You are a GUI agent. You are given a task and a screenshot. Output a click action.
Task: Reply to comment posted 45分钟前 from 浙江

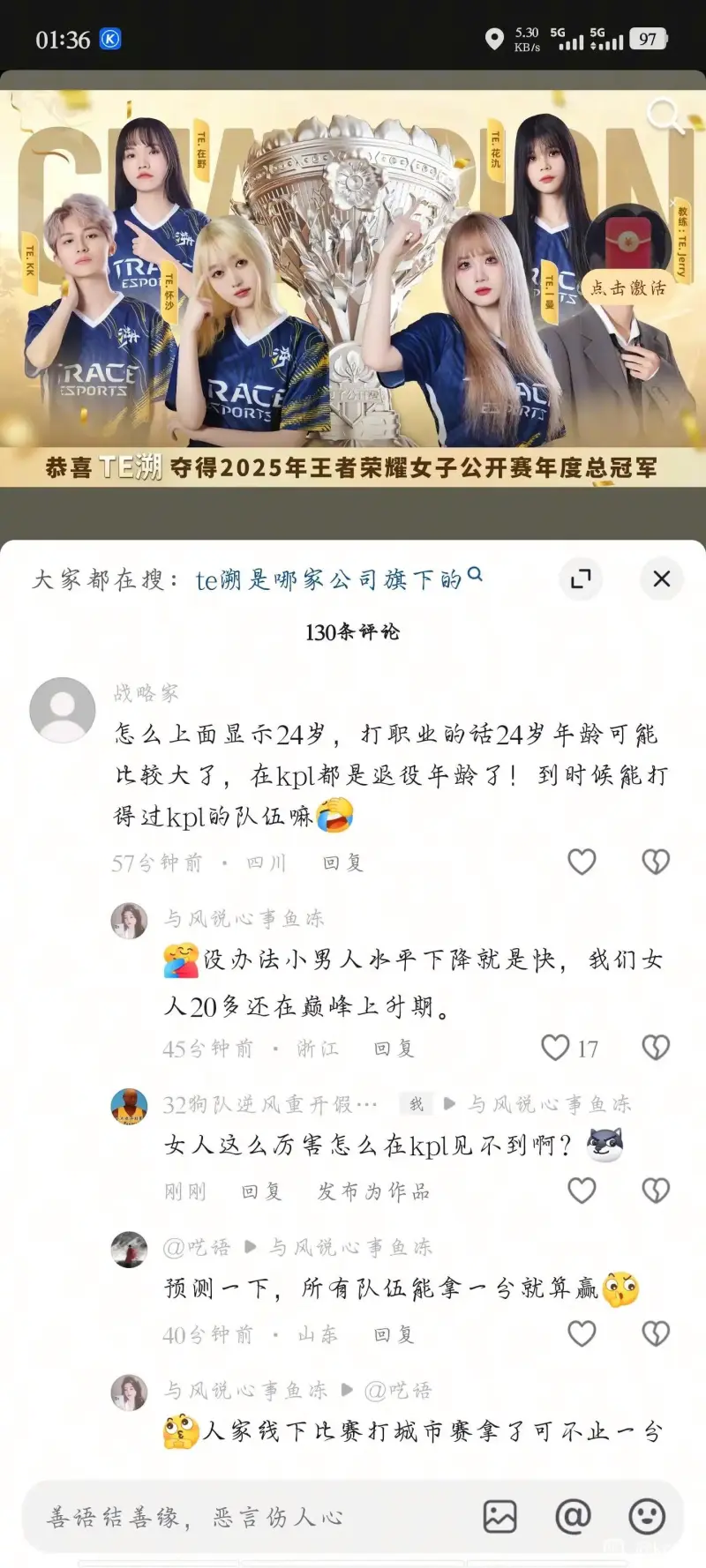coord(394,1049)
